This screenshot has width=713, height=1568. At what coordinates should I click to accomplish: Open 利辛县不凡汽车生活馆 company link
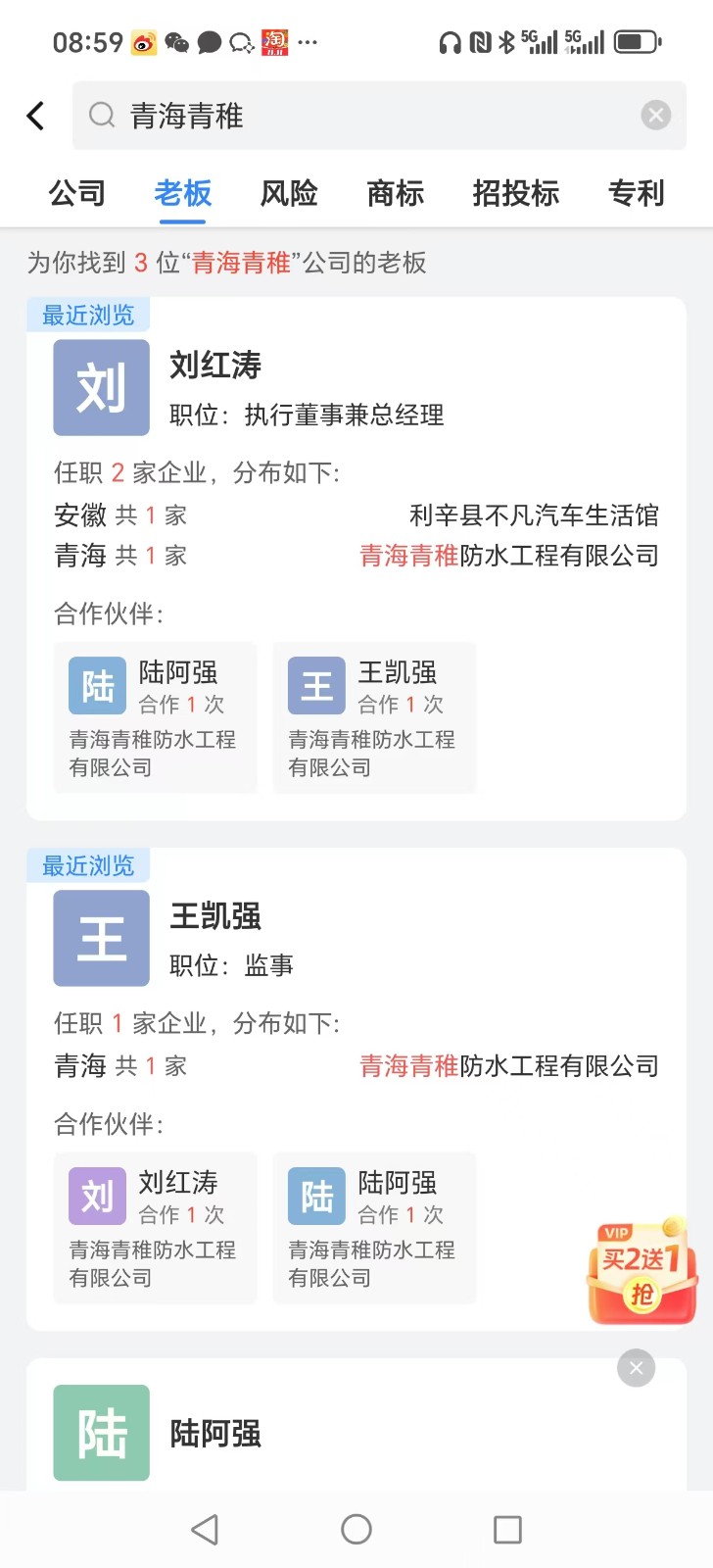pos(534,515)
